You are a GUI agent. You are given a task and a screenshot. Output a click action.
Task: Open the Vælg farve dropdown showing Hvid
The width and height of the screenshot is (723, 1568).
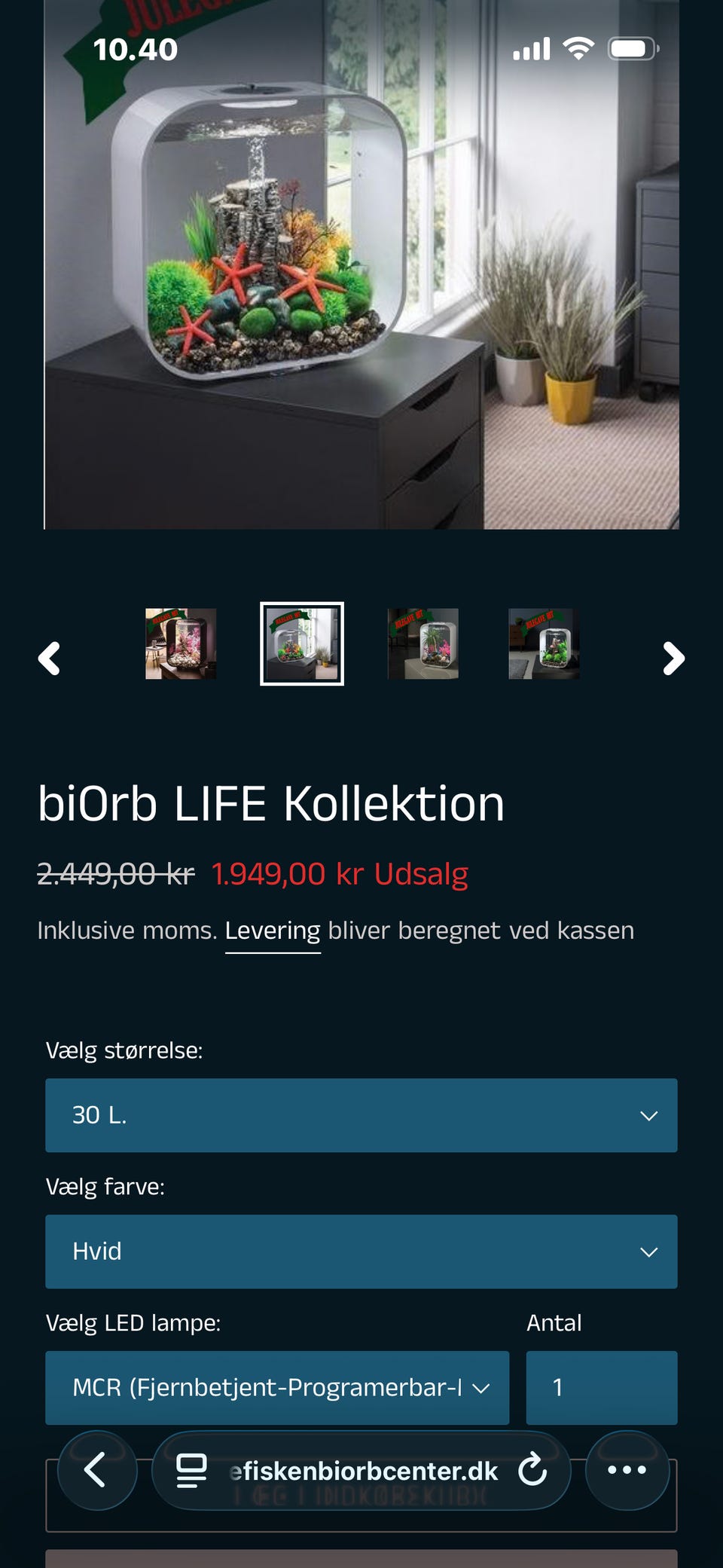[x=361, y=1251]
